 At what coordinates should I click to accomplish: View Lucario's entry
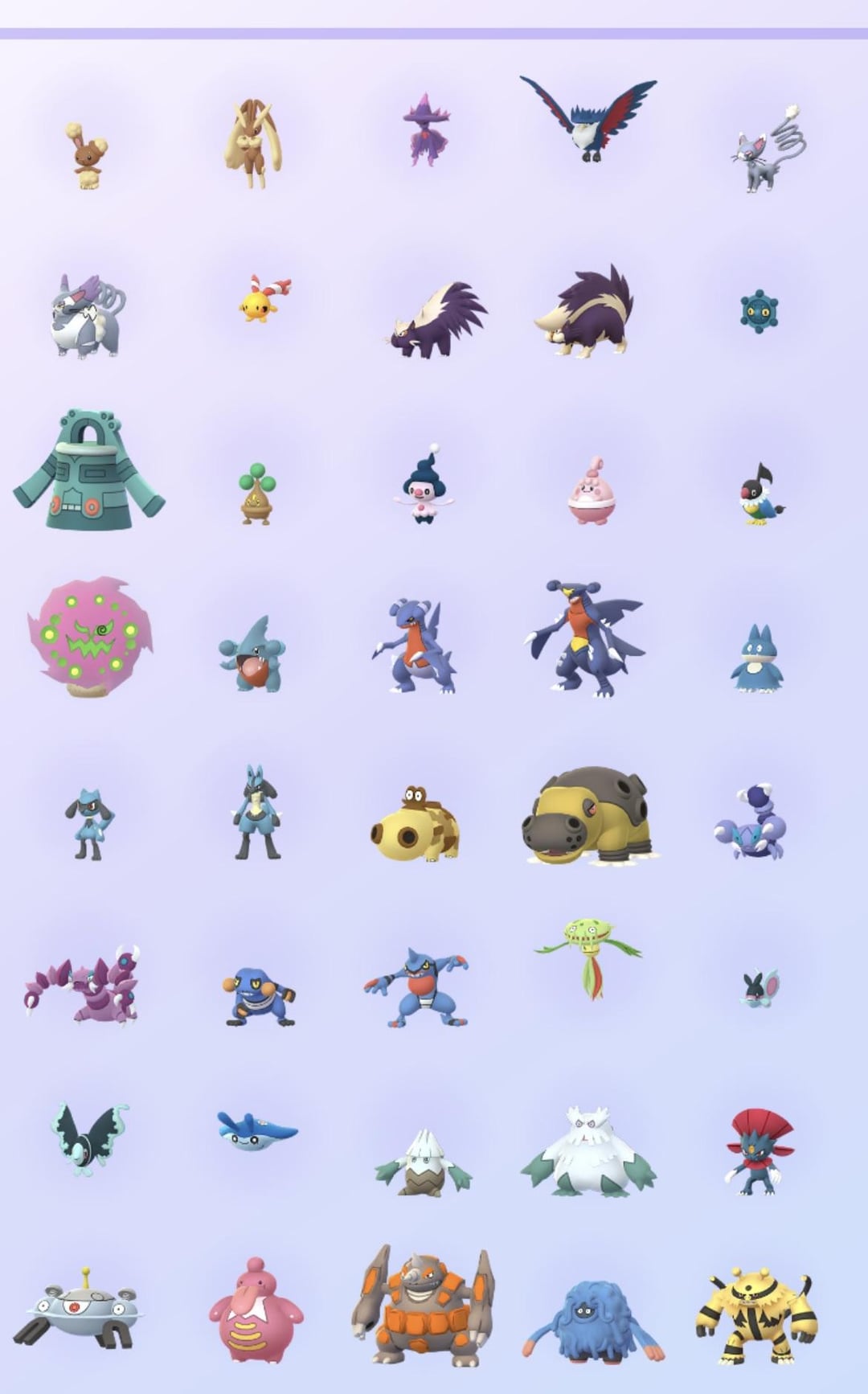pos(257,813)
